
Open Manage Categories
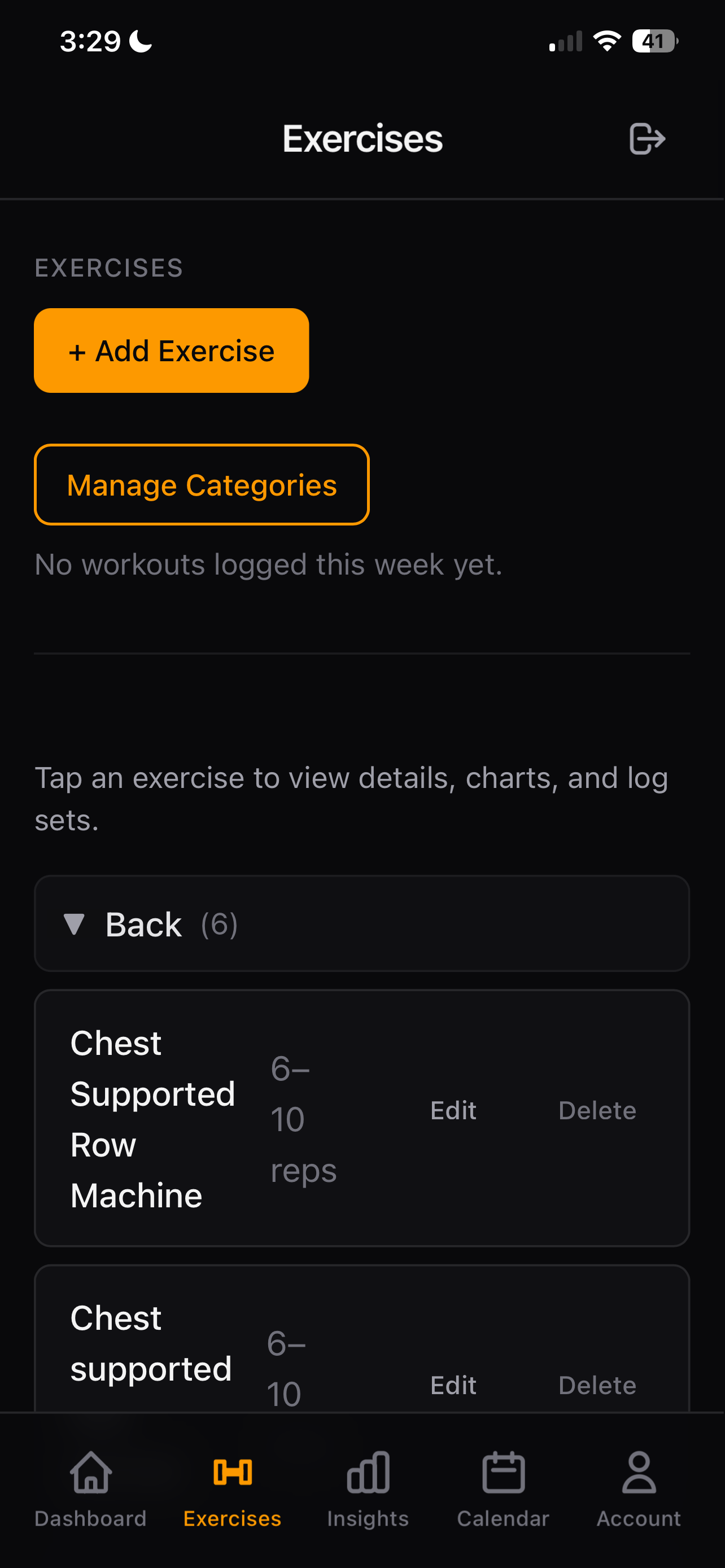coord(202,484)
